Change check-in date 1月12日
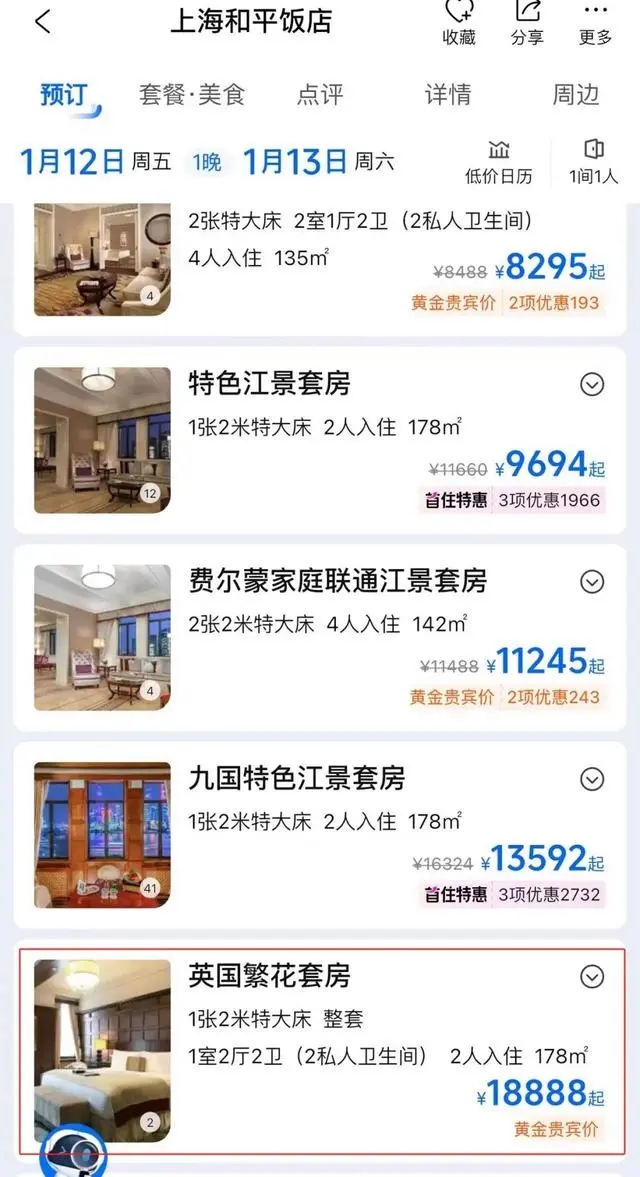The image size is (640, 1177). (73, 161)
